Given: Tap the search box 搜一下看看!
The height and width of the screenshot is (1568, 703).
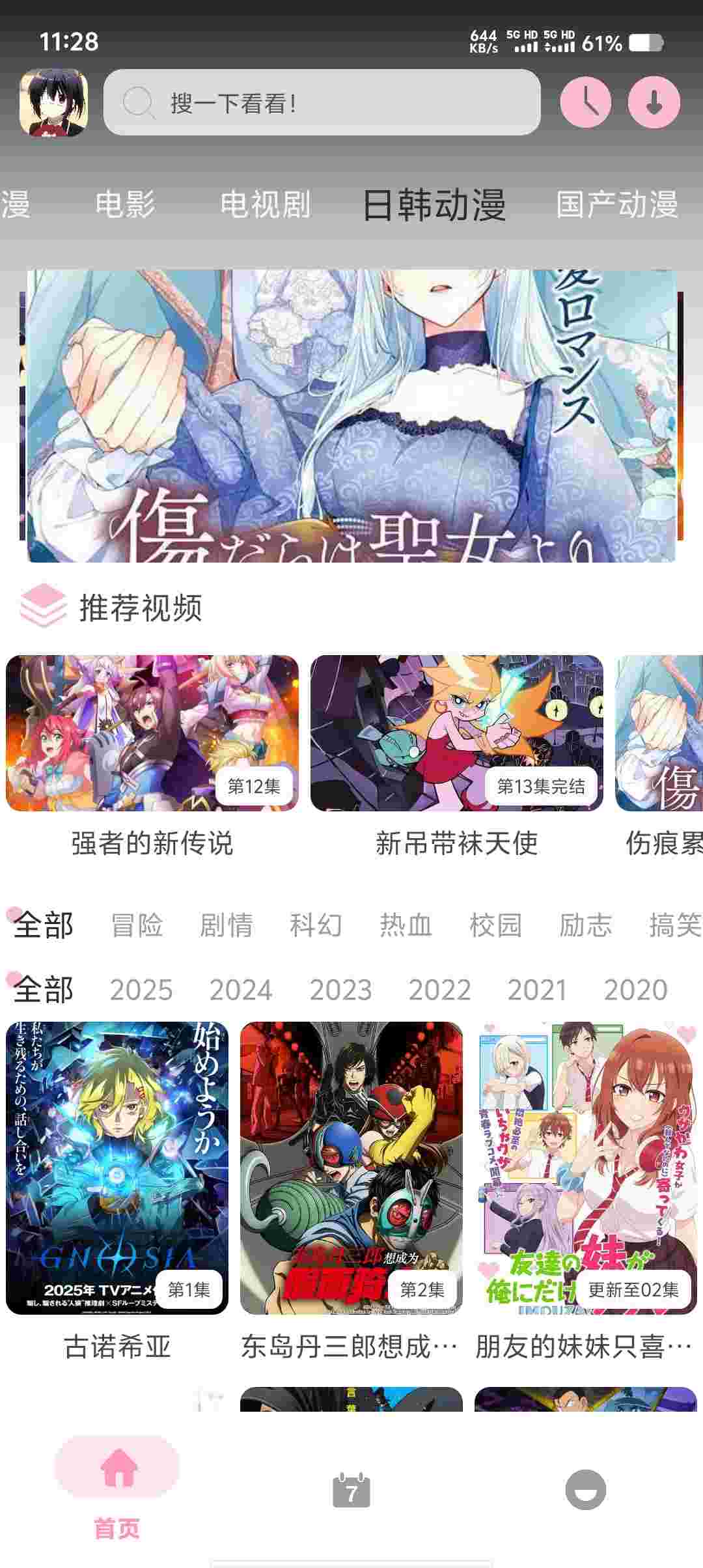Looking at the screenshot, I should pyautogui.click(x=322, y=102).
